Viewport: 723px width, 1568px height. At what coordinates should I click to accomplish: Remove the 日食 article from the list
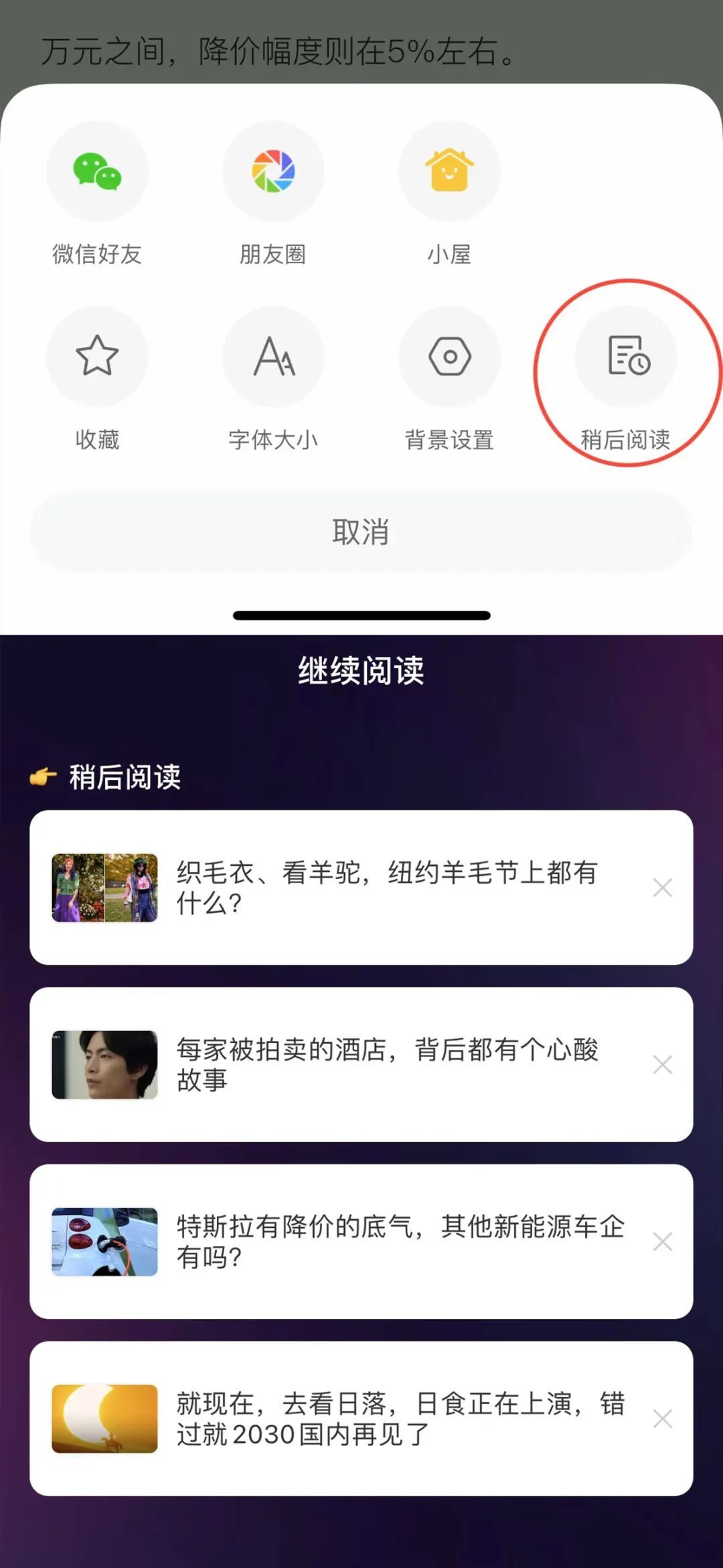[x=662, y=1418]
